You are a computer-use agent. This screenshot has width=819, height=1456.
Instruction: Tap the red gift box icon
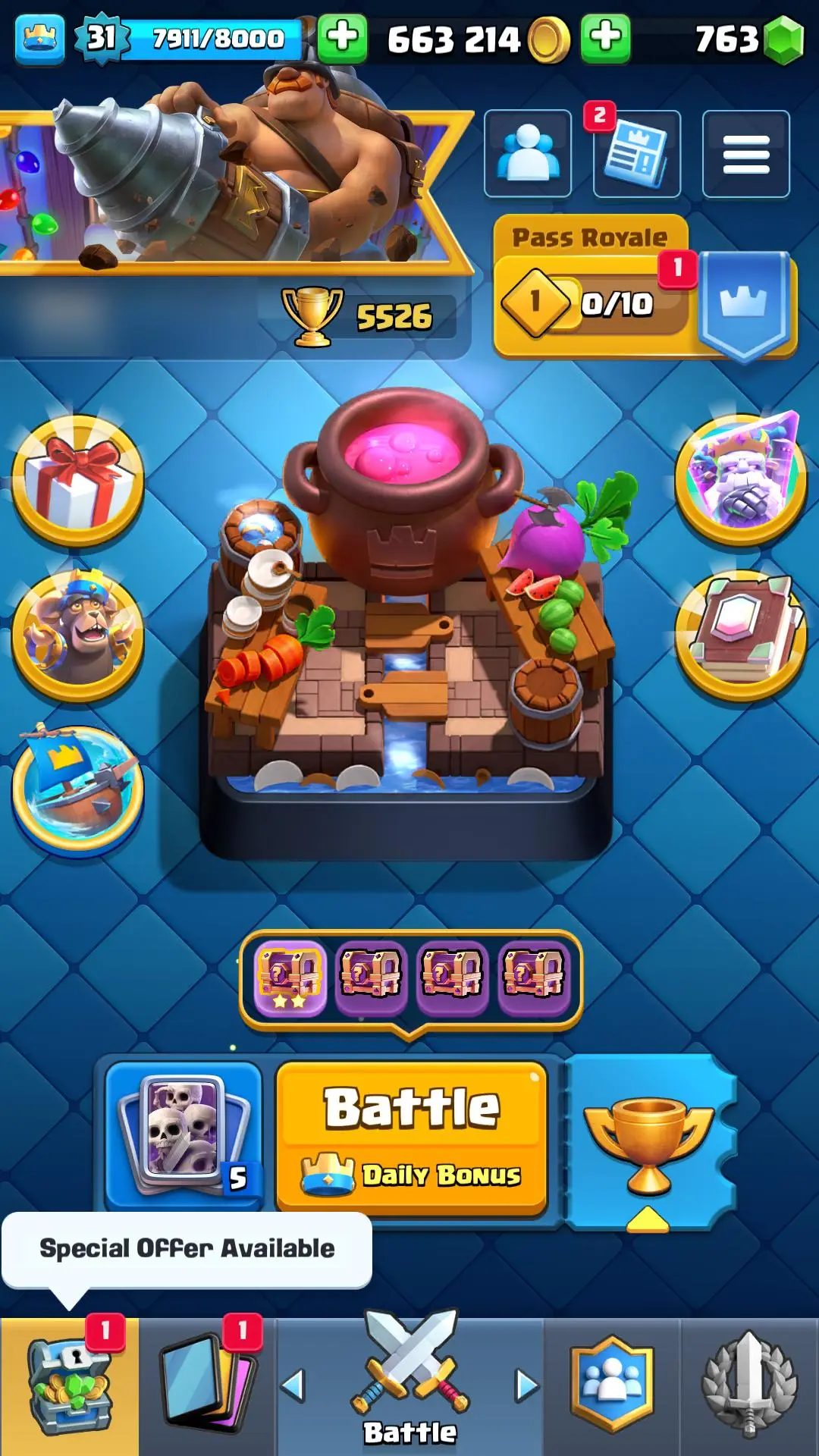coord(78,481)
